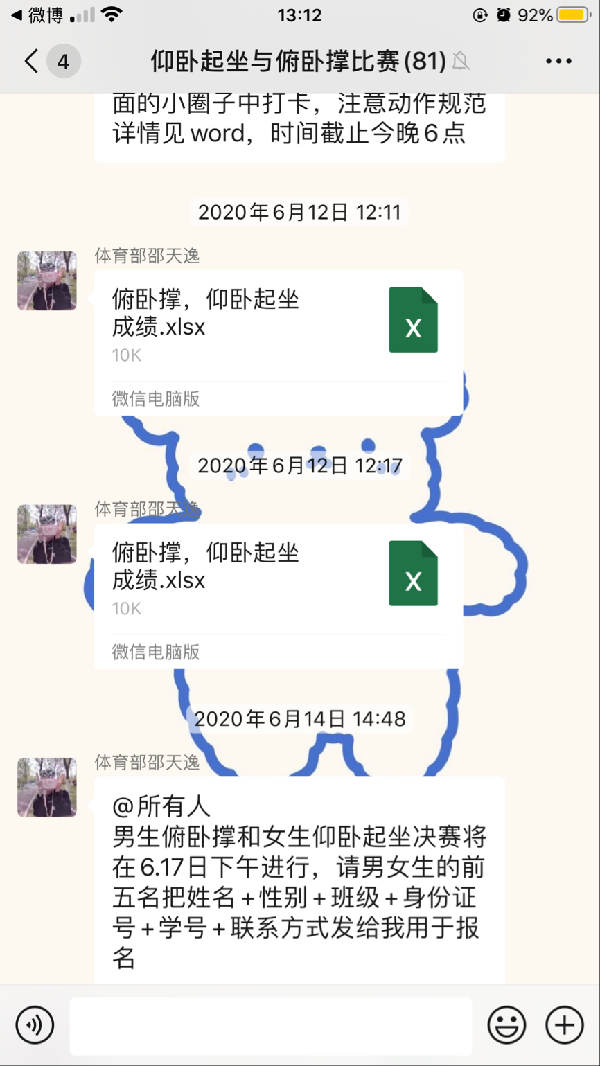
Task: Open the plus attachment menu
Action: click(564, 1025)
